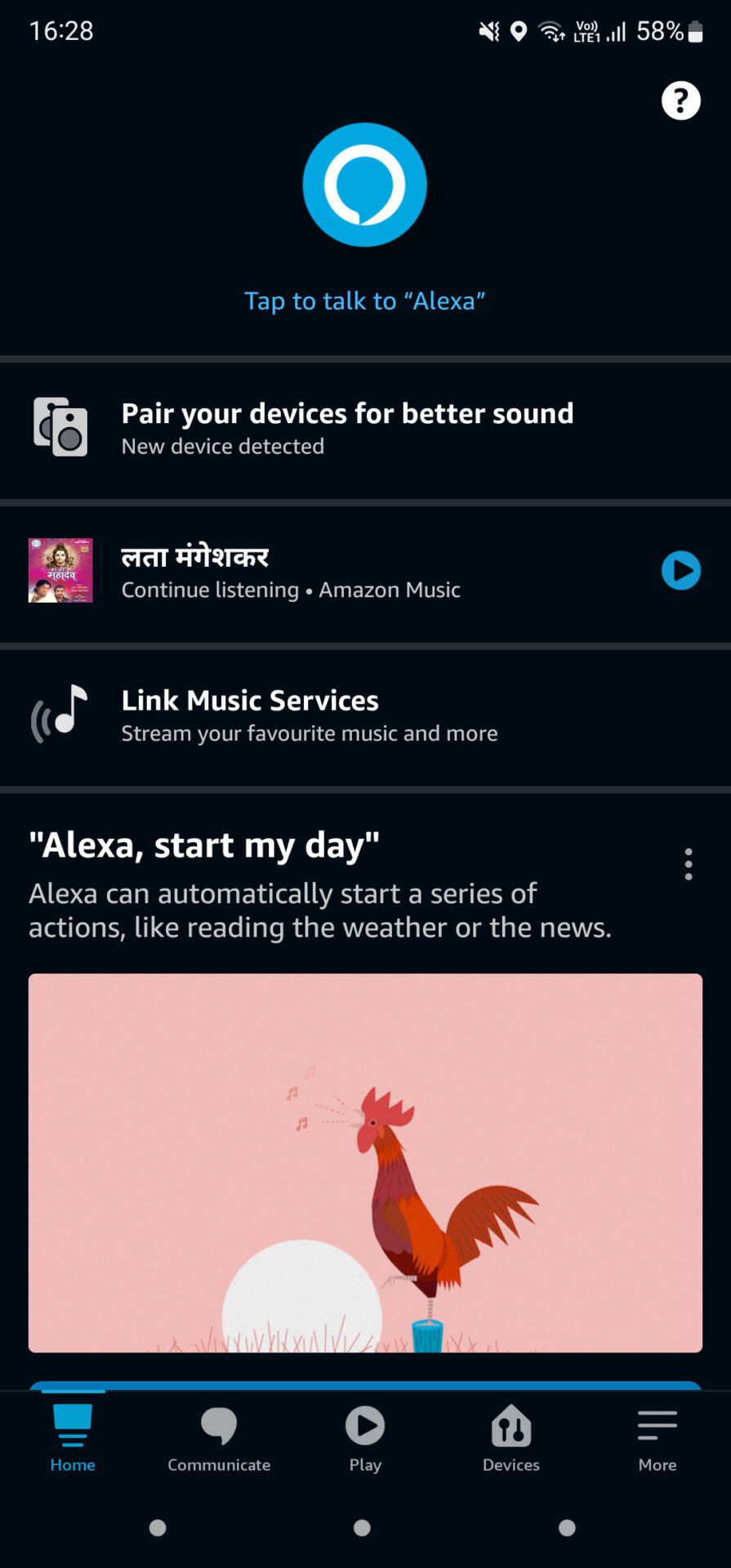Switch to the Communicate tab
The height and width of the screenshot is (1568, 731).
coord(219,1441)
